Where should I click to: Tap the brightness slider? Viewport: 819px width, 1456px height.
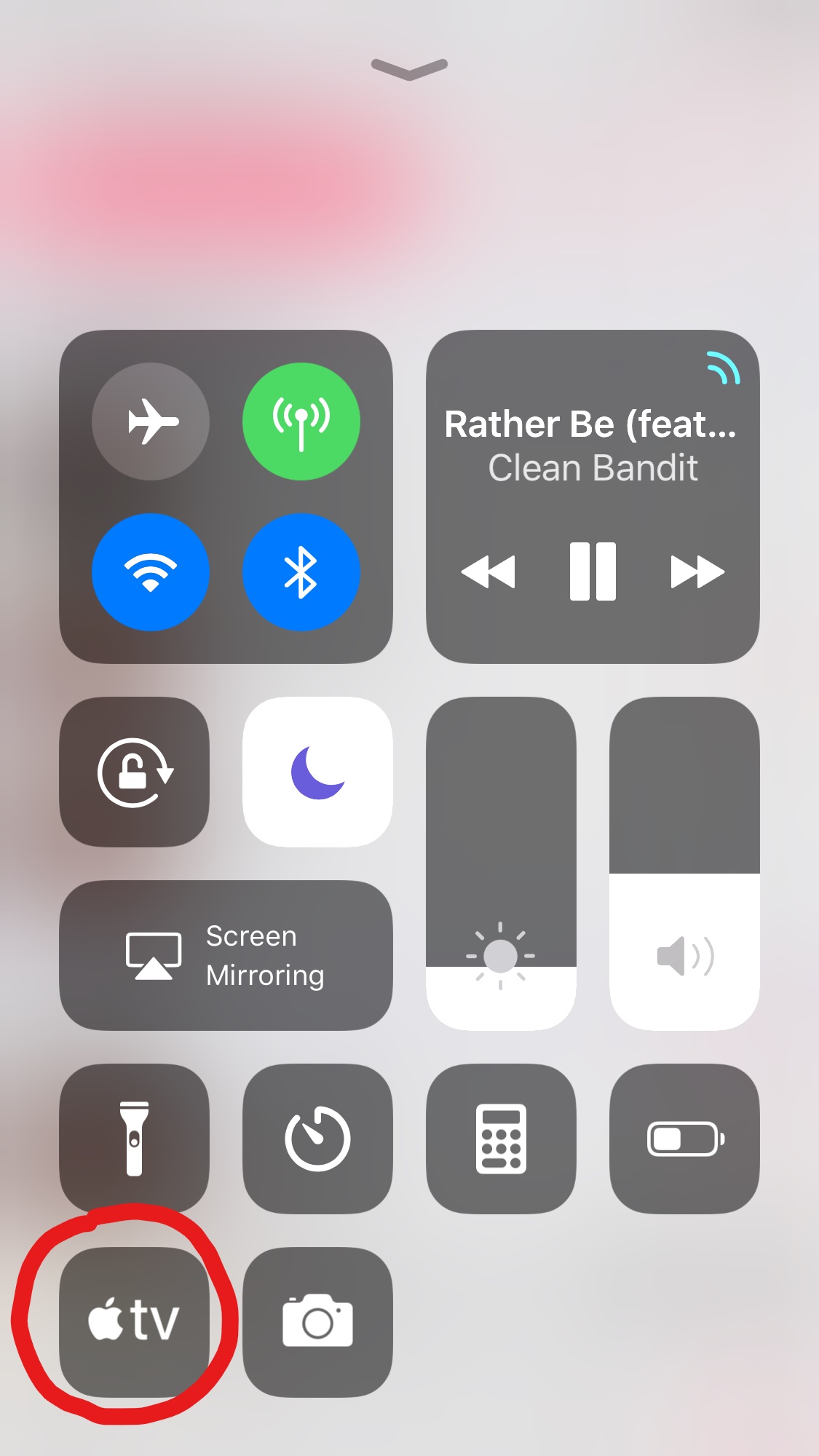[501, 863]
